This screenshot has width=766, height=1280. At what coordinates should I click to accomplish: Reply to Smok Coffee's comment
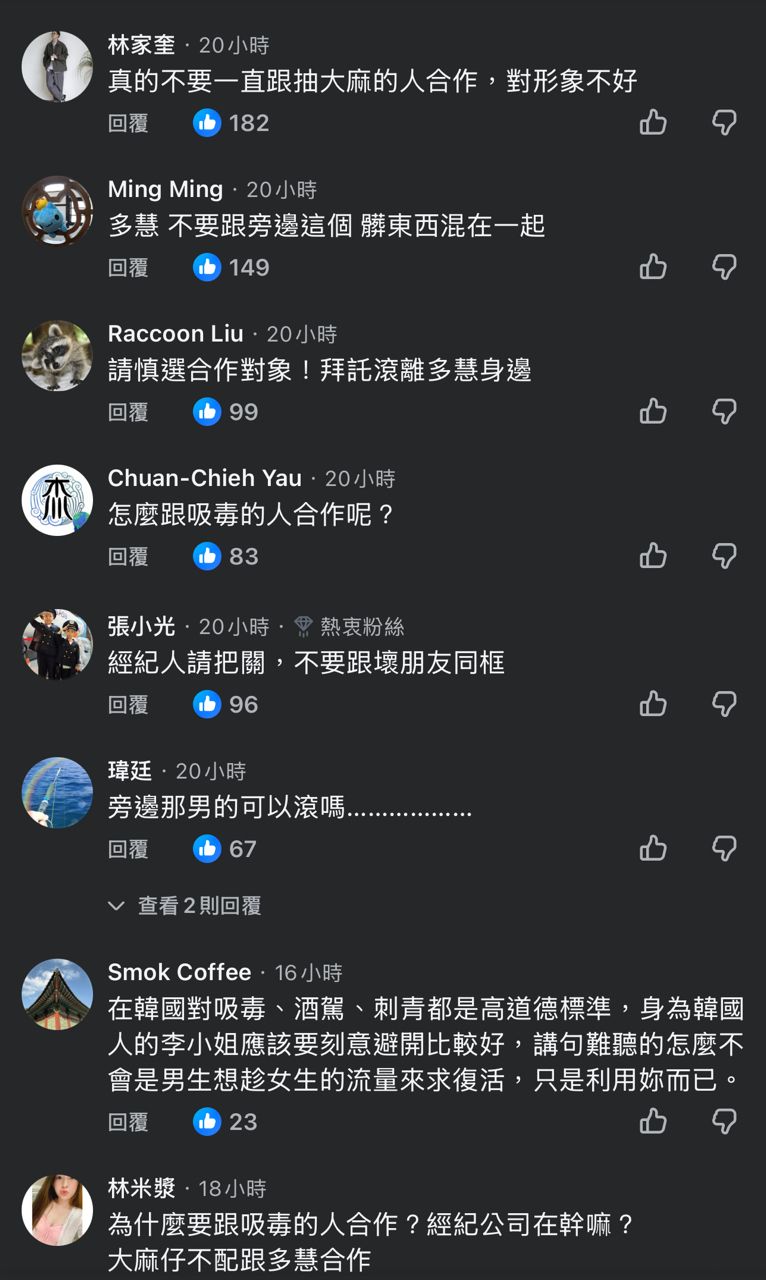pos(128,1122)
